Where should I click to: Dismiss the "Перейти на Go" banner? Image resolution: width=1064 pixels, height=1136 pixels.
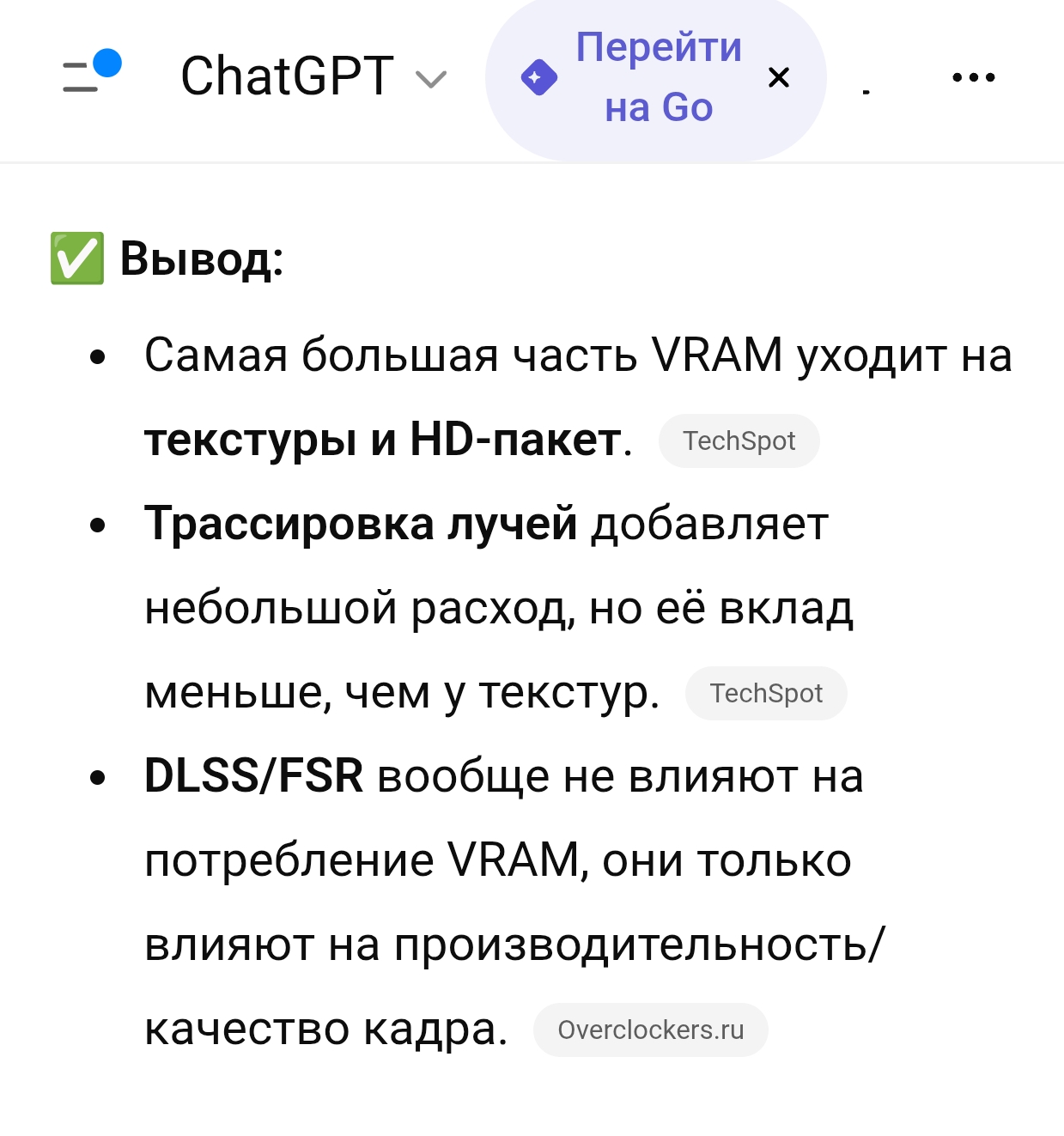coord(779,78)
